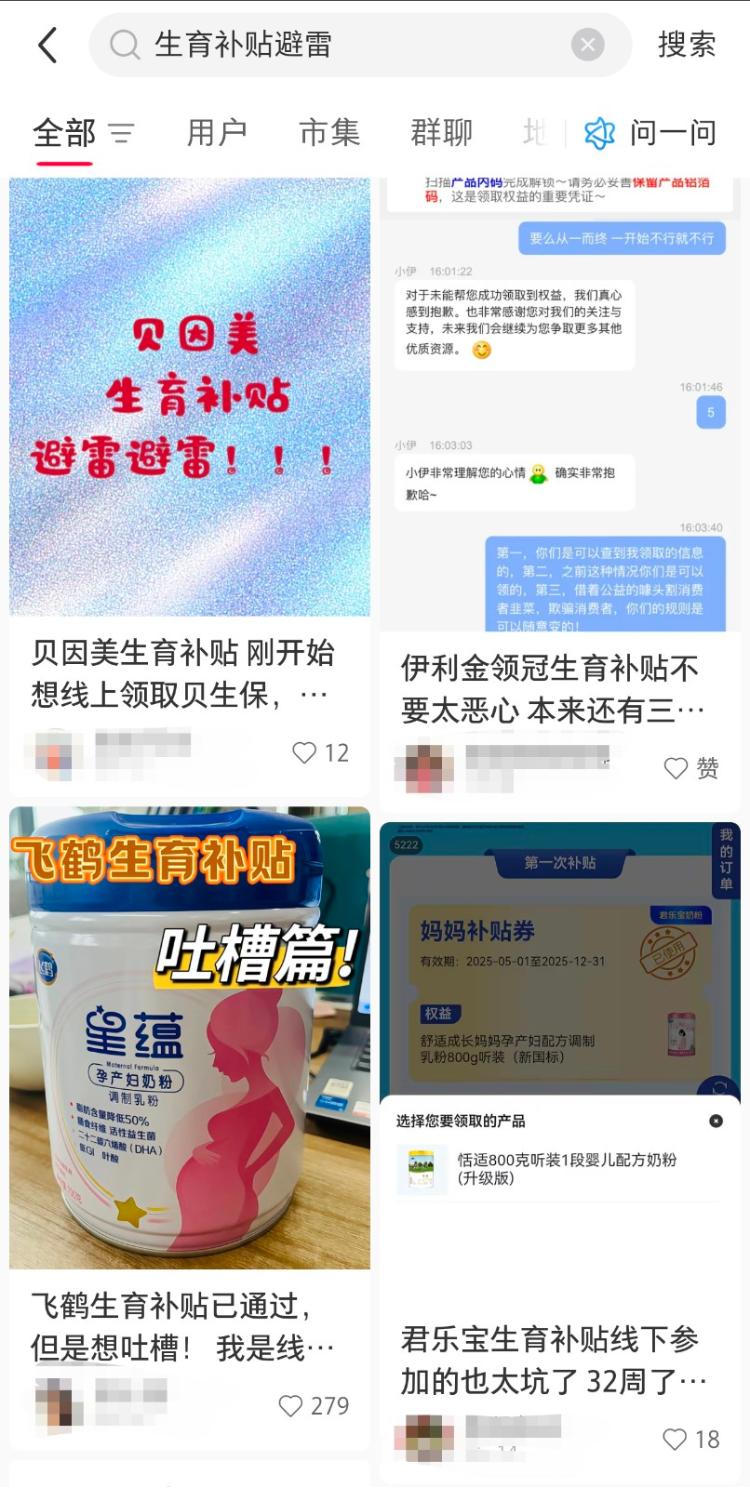Open the filter next to 全部

click(x=121, y=133)
